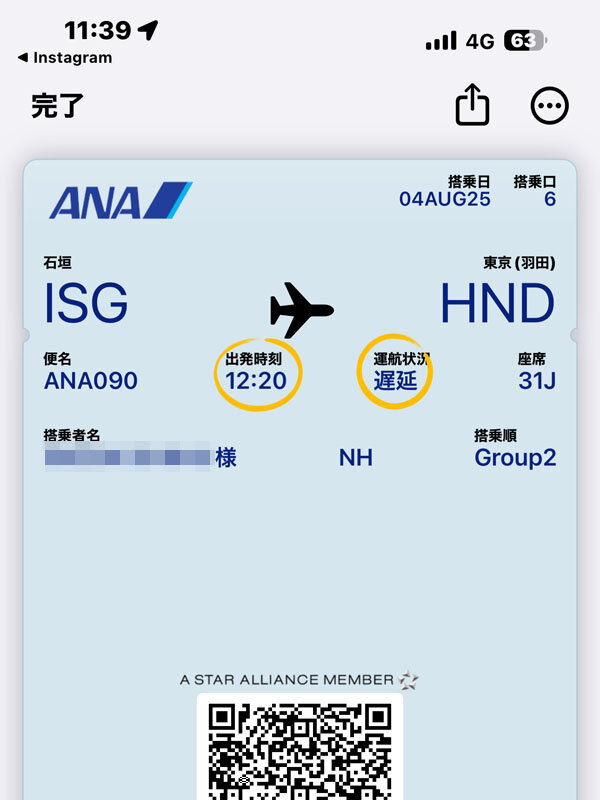Share the ANA boarding pass

(473, 105)
